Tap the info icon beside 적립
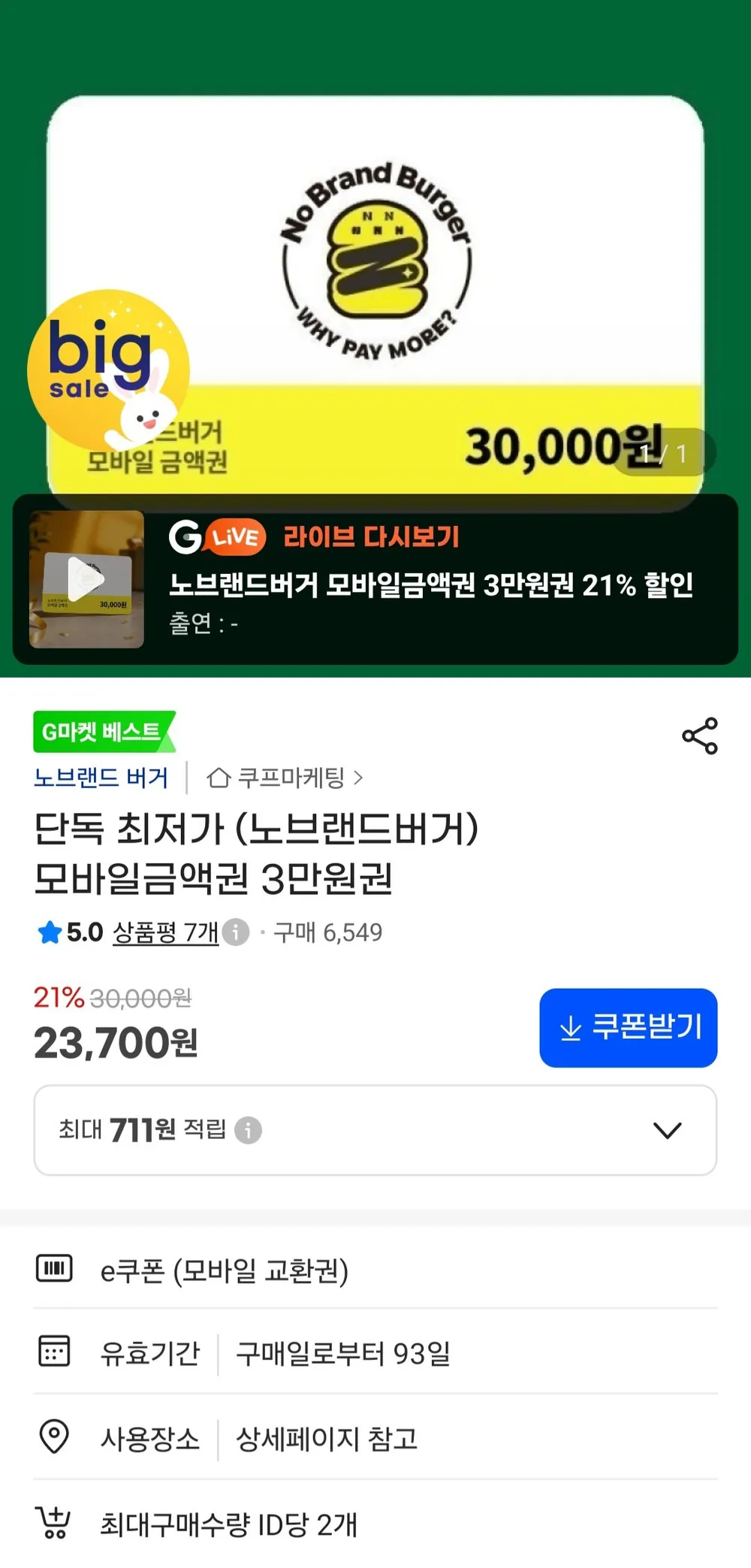 coord(248,1129)
